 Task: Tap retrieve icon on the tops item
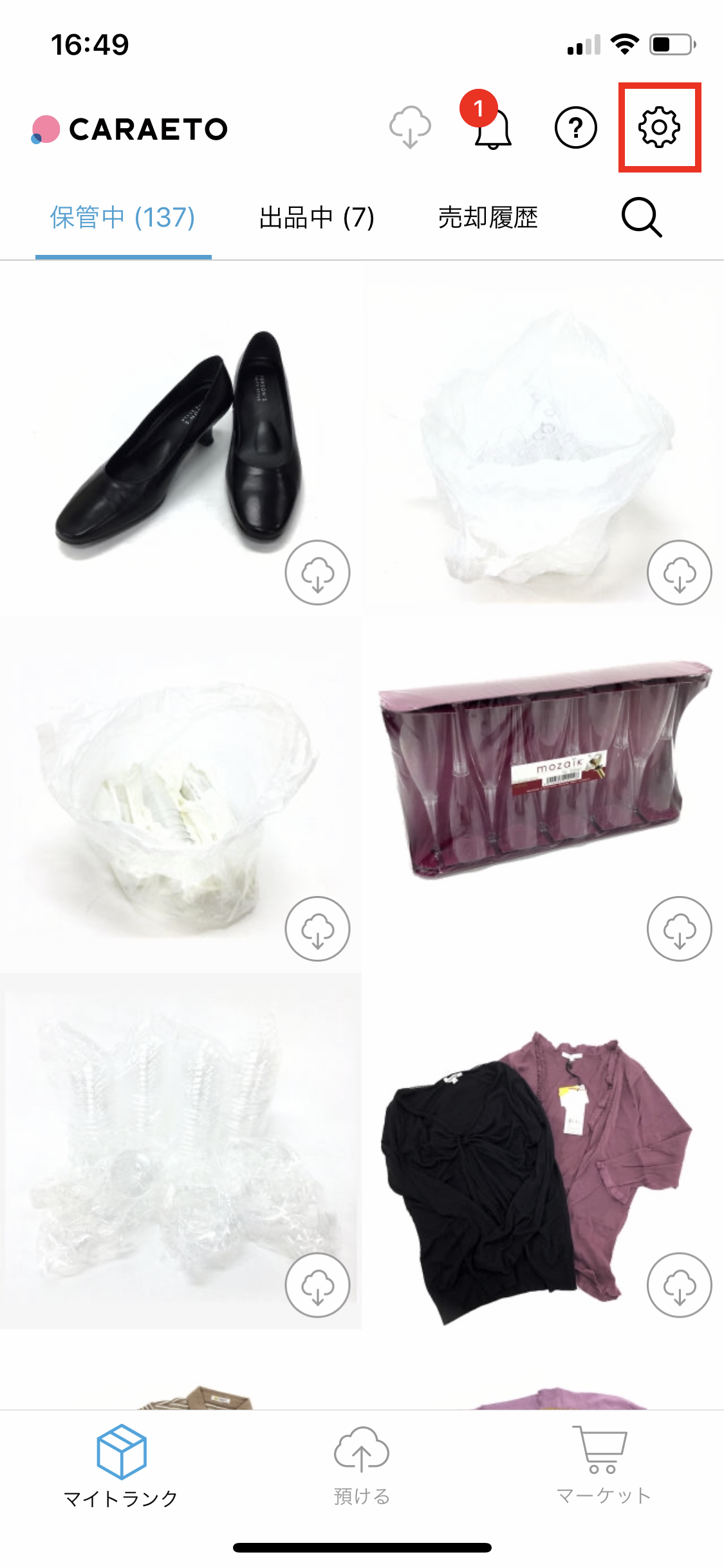coord(679,1285)
